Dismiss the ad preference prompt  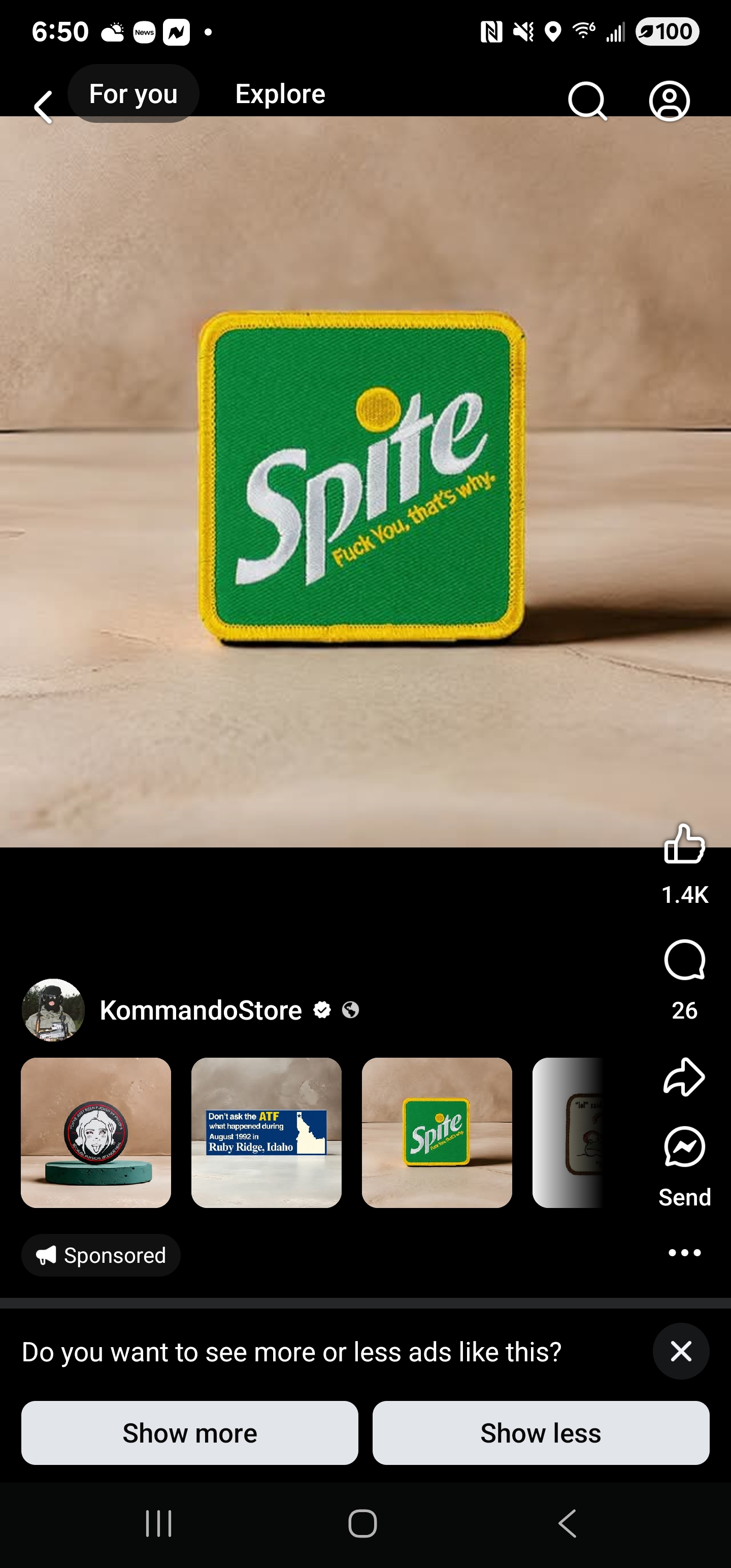(680, 1351)
